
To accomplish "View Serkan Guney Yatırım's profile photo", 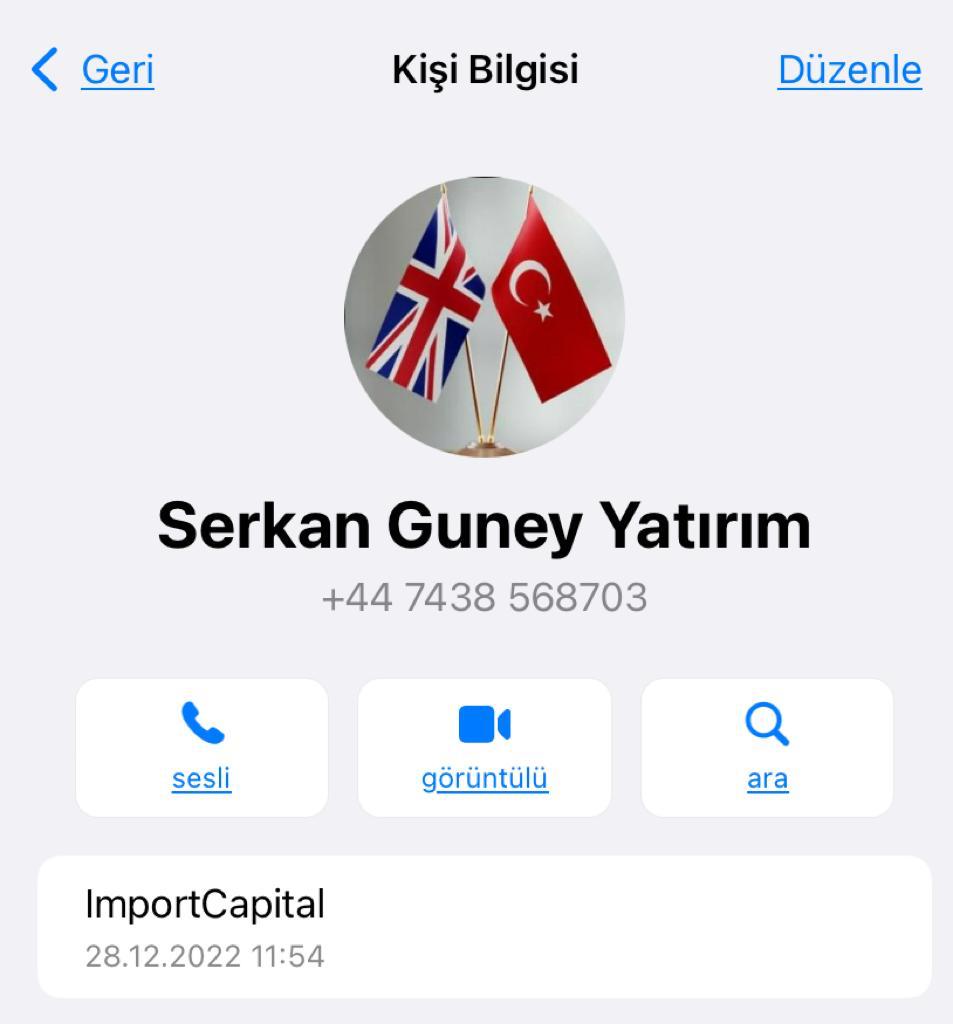I will click(x=484, y=317).
